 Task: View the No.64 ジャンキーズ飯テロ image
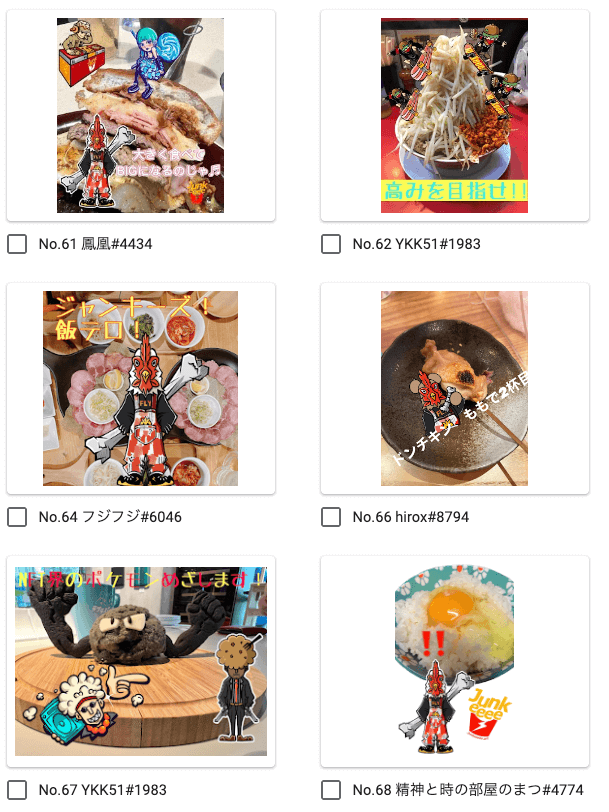tap(140, 388)
